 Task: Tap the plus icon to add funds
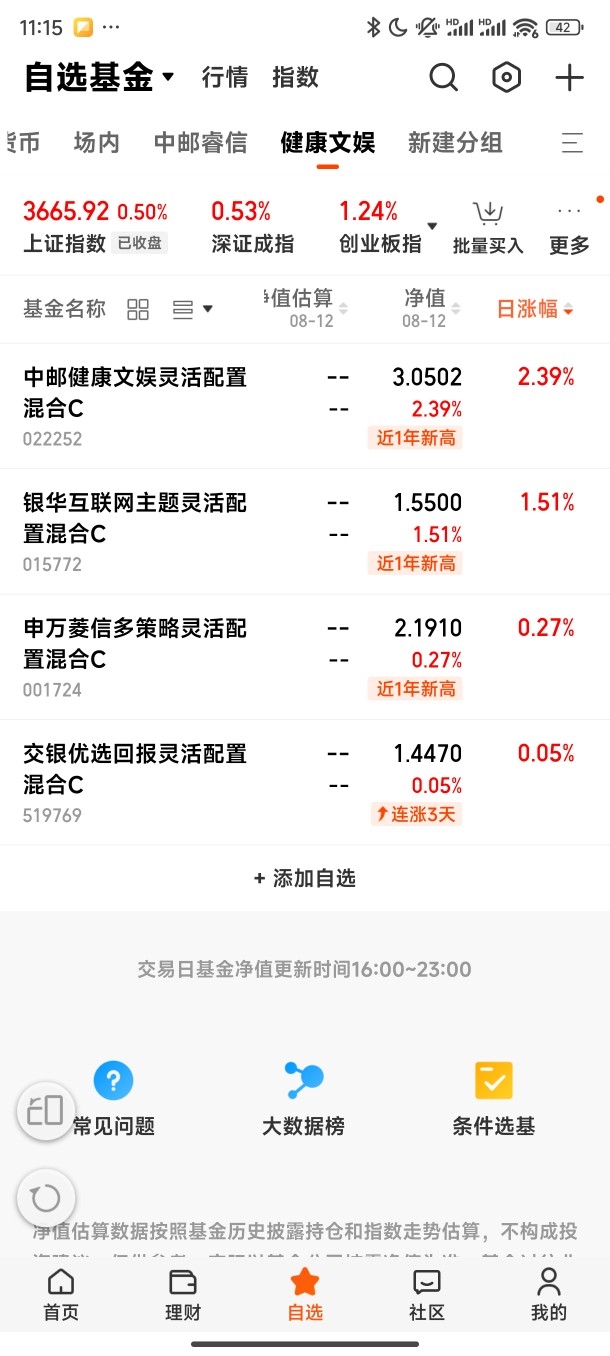coord(569,77)
